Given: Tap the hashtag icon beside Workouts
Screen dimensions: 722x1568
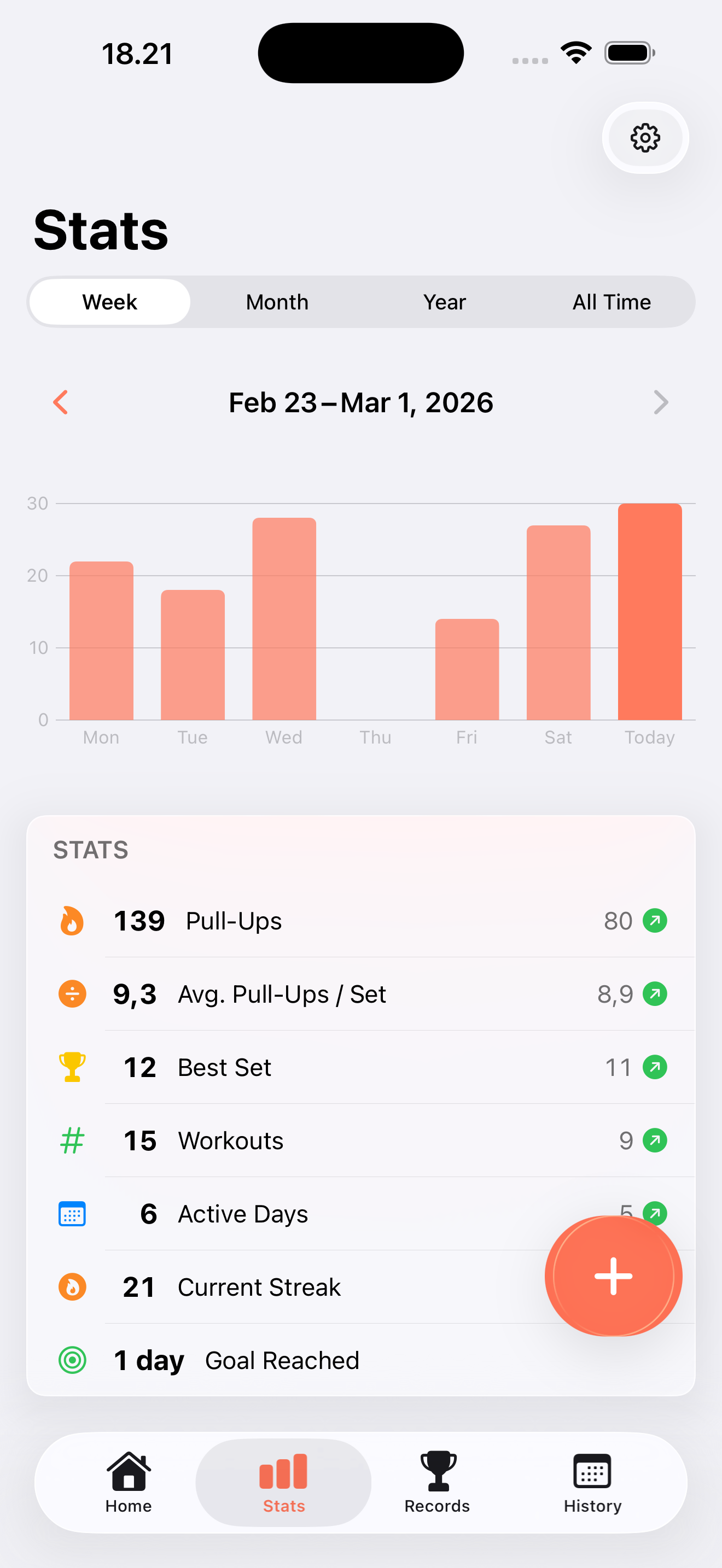Looking at the screenshot, I should (x=71, y=1140).
